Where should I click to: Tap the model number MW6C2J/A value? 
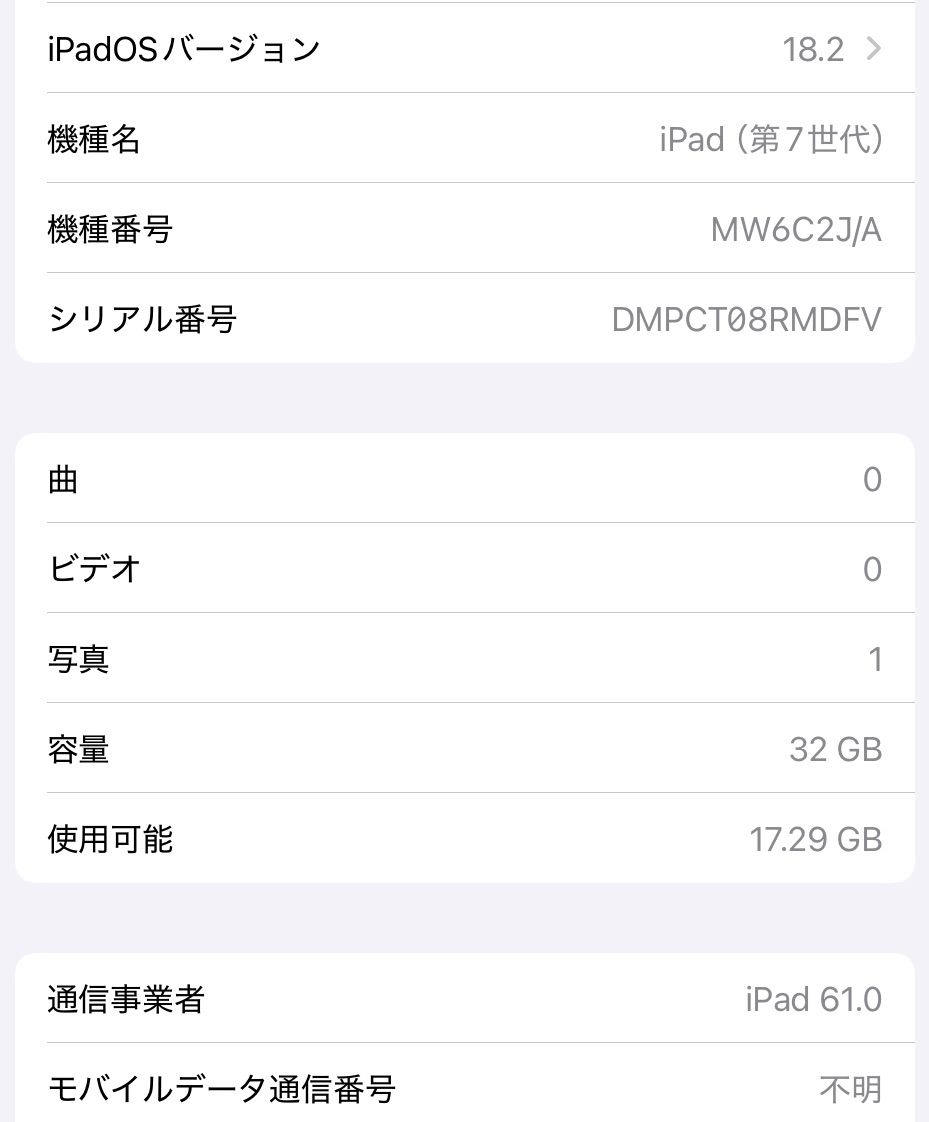796,229
